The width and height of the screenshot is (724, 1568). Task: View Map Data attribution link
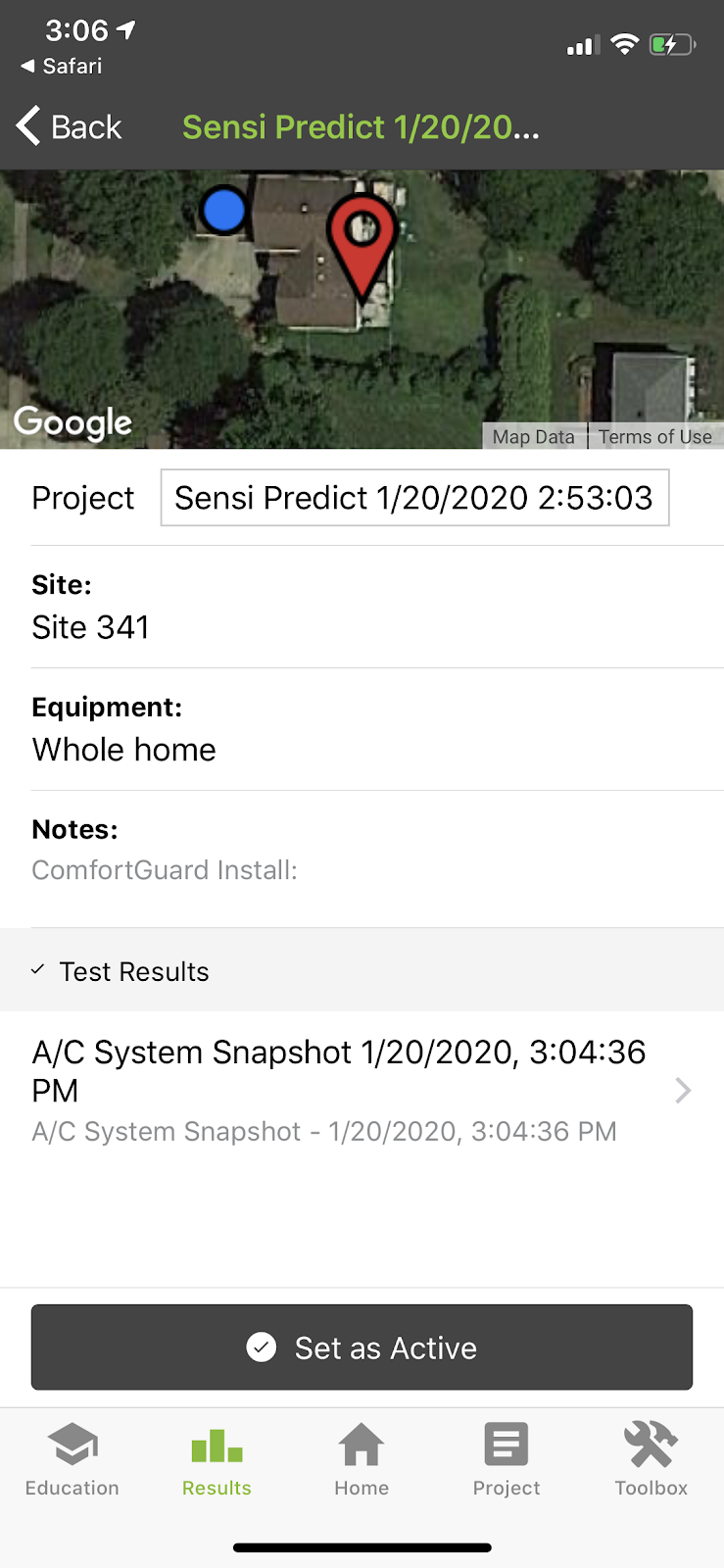pyautogui.click(x=533, y=437)
